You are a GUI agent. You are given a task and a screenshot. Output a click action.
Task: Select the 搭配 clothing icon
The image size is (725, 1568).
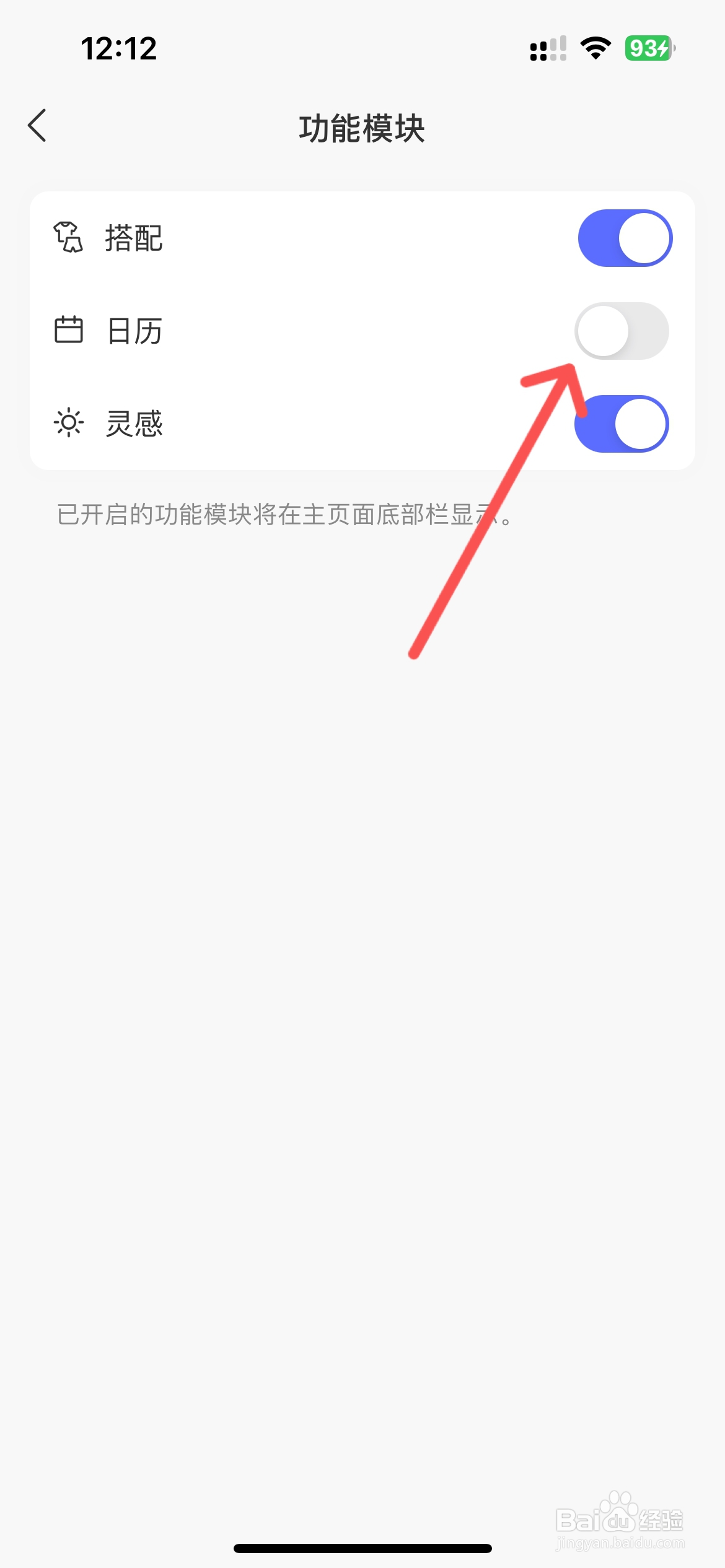[68, 237]
